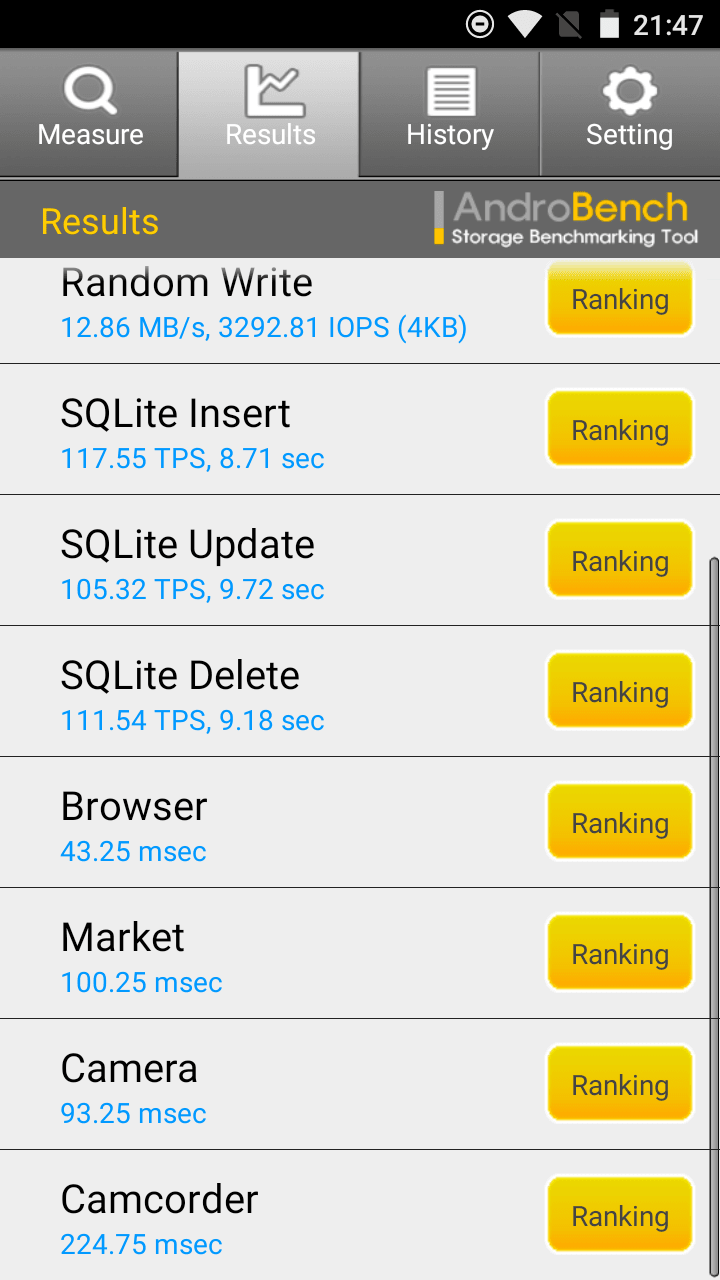Select the Results tab
The image size is (720, 1280).
[270, 114]
